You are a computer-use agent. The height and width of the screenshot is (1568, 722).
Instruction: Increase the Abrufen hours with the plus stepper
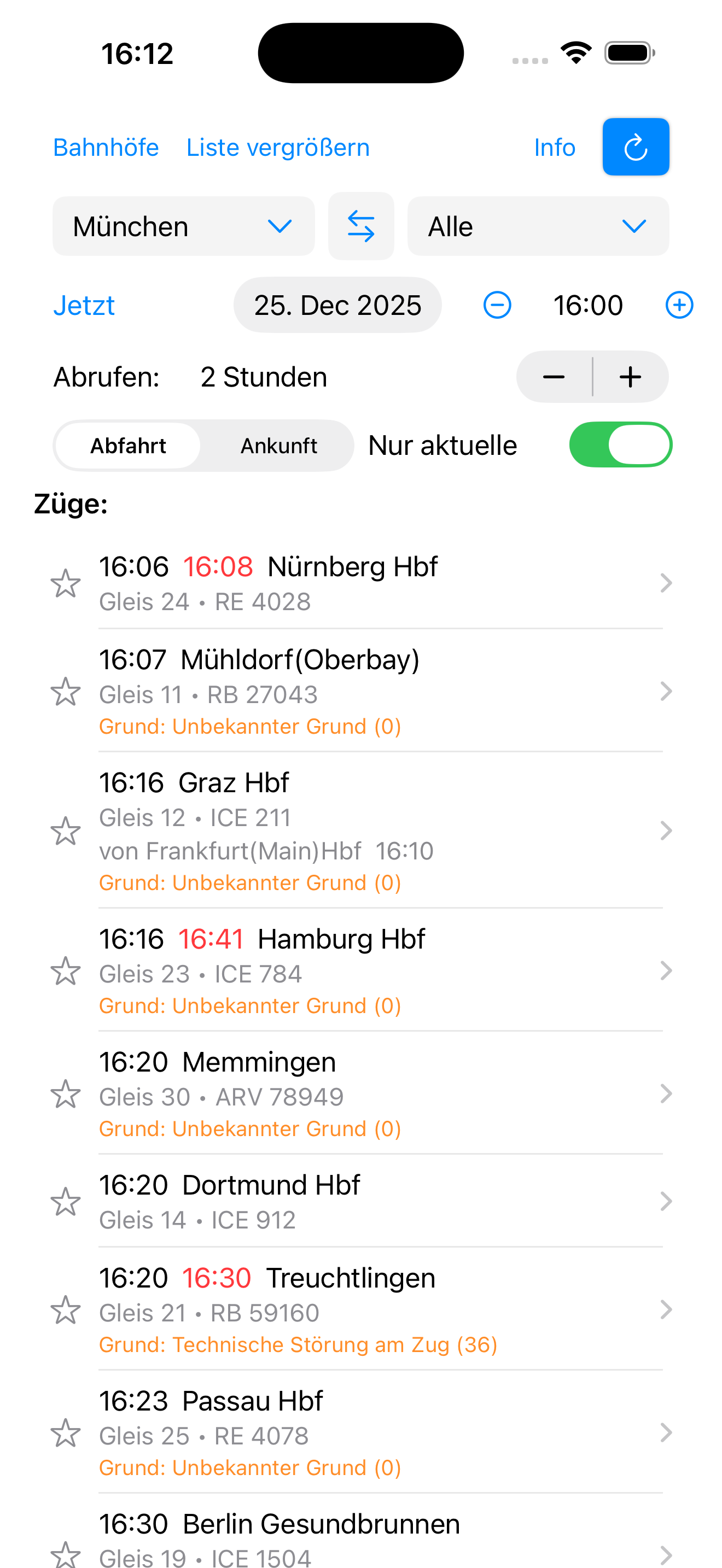pyautogui.click(x=630, y=376)
